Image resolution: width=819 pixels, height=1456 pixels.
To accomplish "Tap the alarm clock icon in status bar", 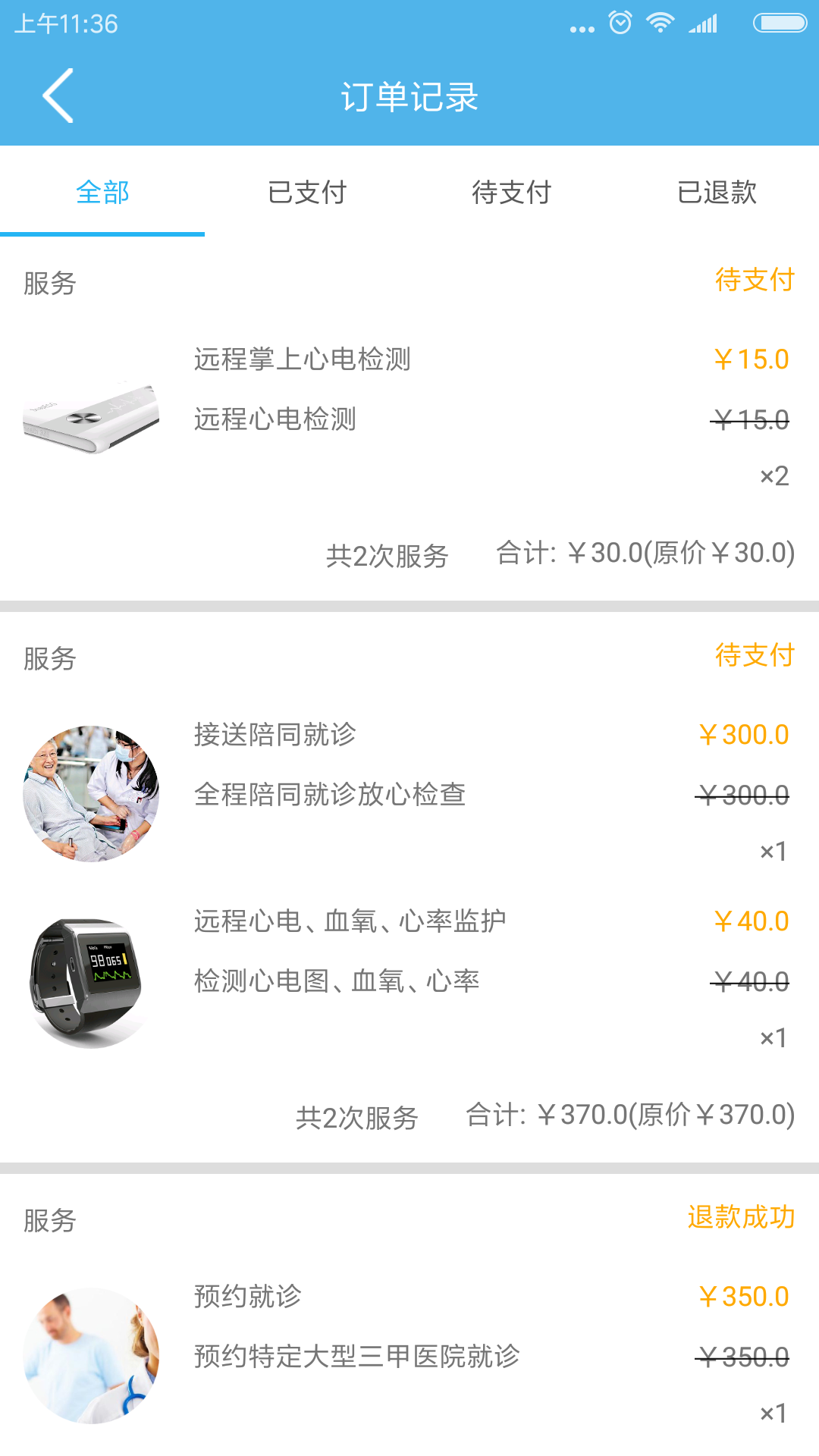I will pos(620,23).
